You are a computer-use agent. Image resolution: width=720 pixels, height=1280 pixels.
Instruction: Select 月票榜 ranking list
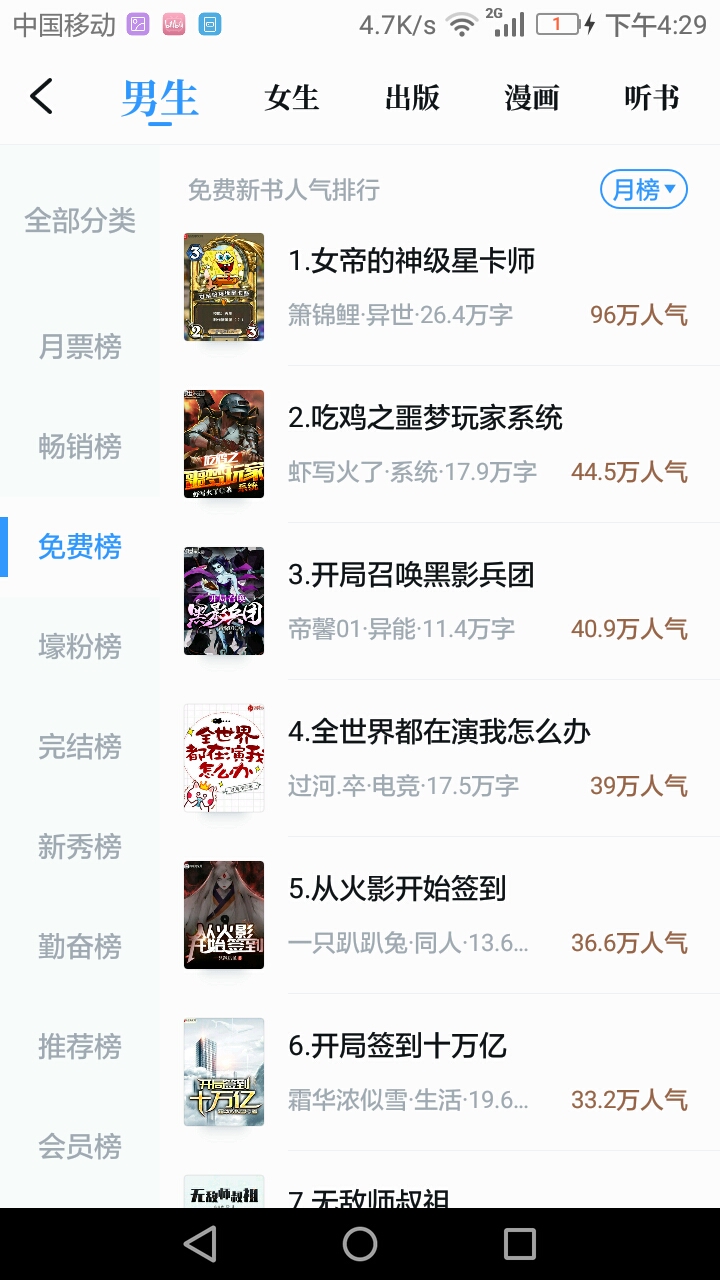tap(80, 347)
